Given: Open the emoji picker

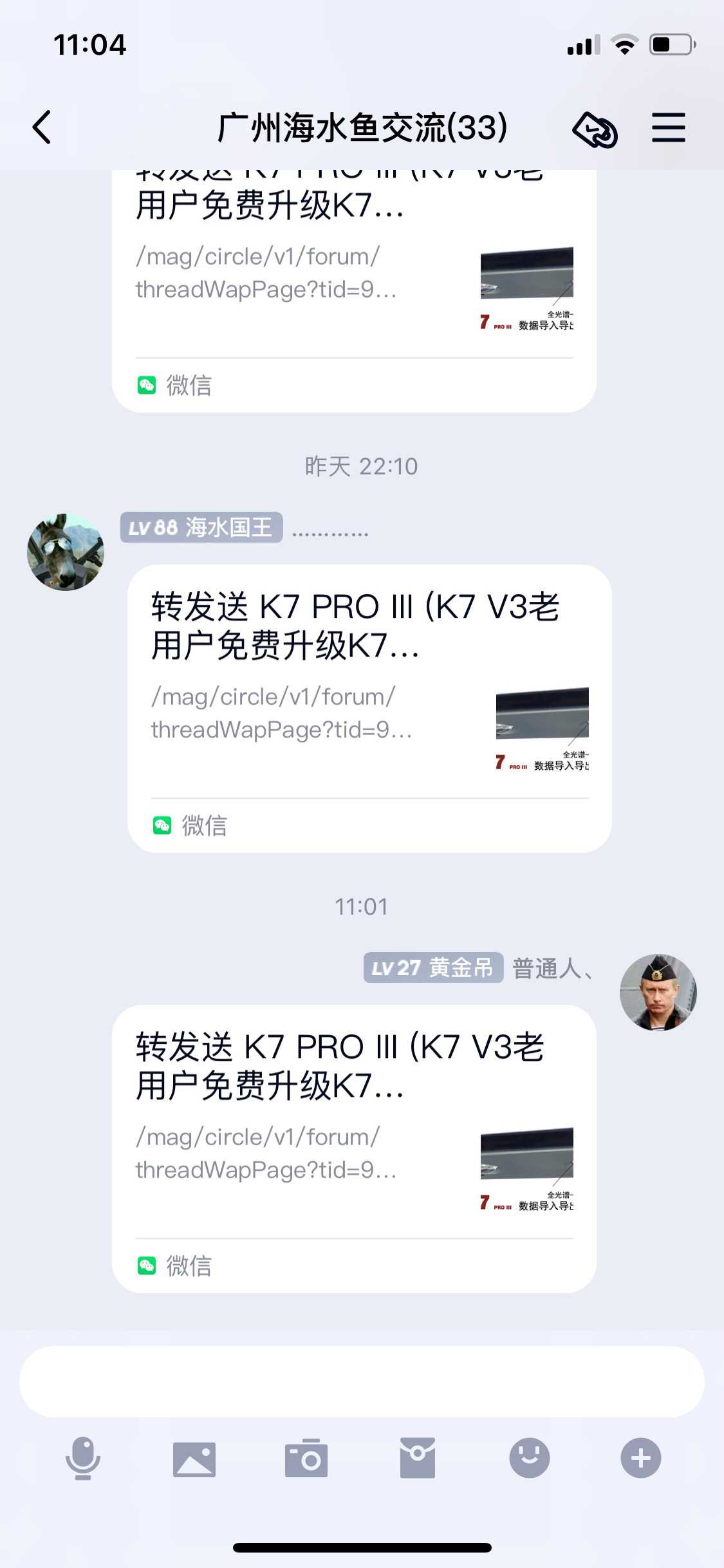Looking at the screenshot, I should coord(529,1458).
